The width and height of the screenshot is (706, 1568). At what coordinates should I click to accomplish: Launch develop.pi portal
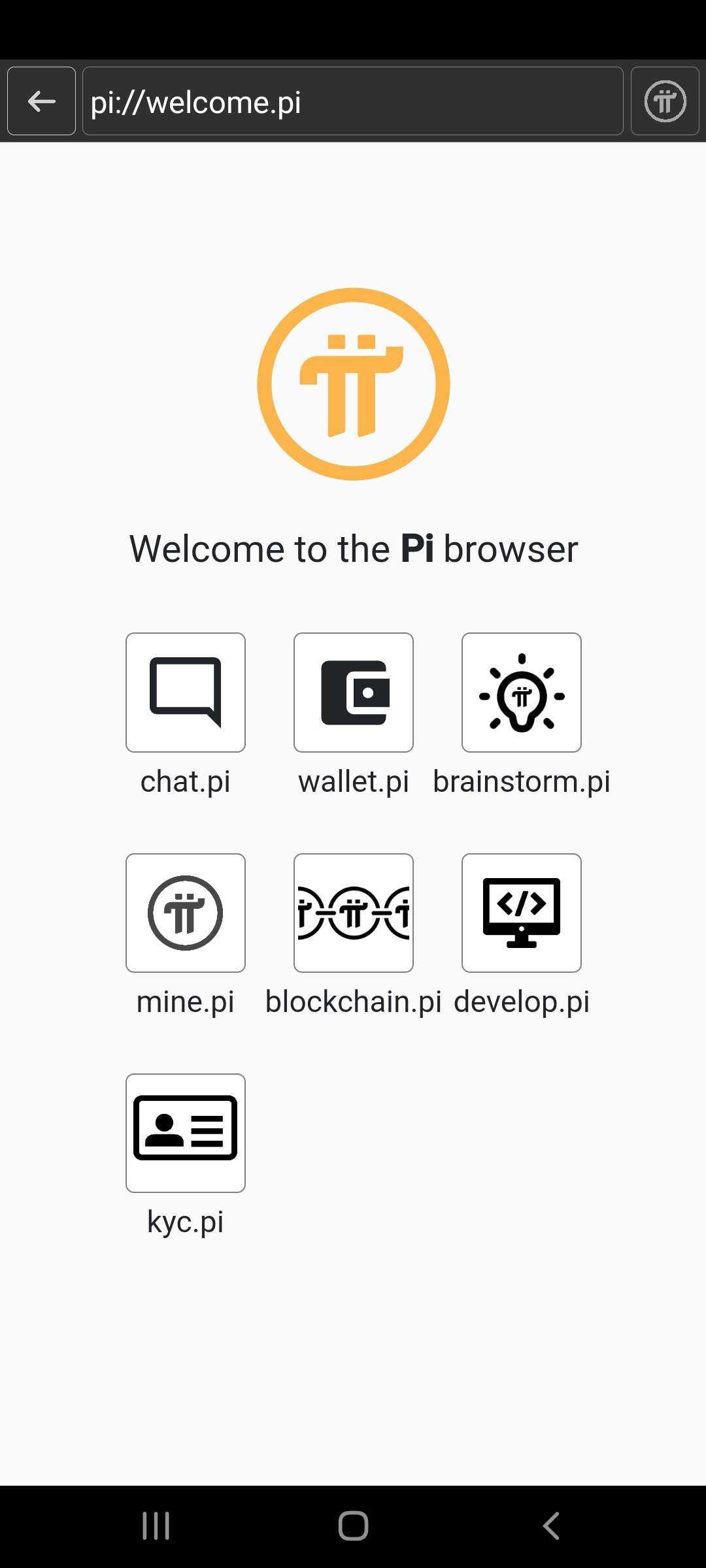point(522,913)
